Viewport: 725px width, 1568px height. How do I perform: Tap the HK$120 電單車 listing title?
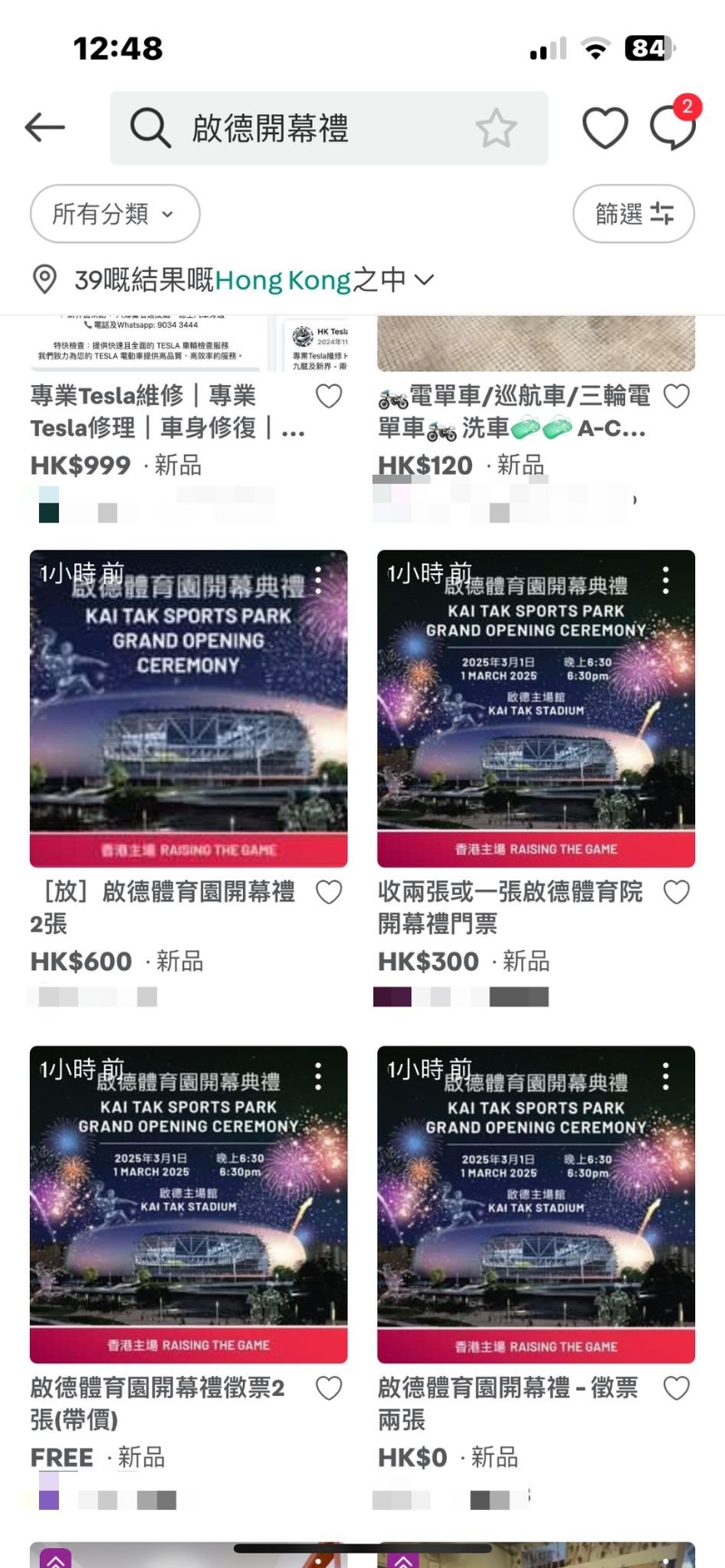(x=526, y=410)
